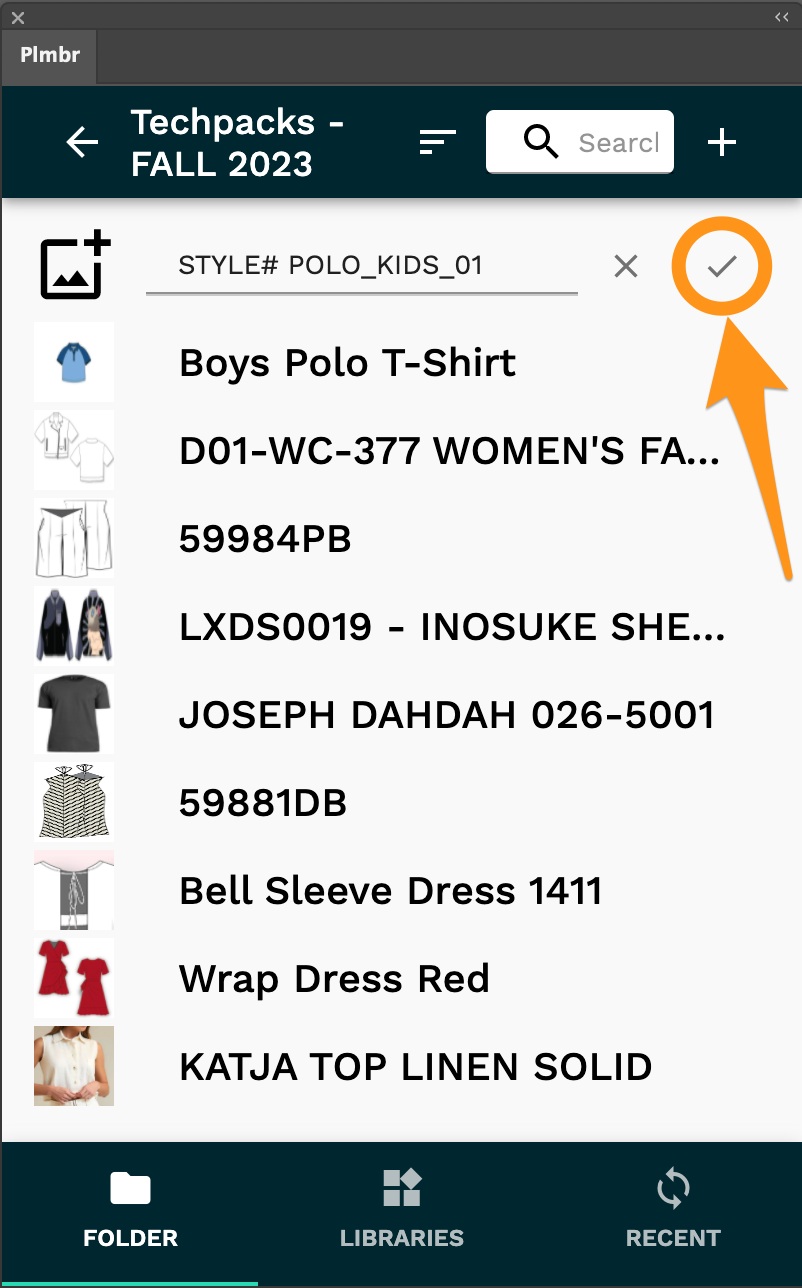
Task: Edit the STYLE# POLO_KIDS_01 name field
Action: point(360,266)
